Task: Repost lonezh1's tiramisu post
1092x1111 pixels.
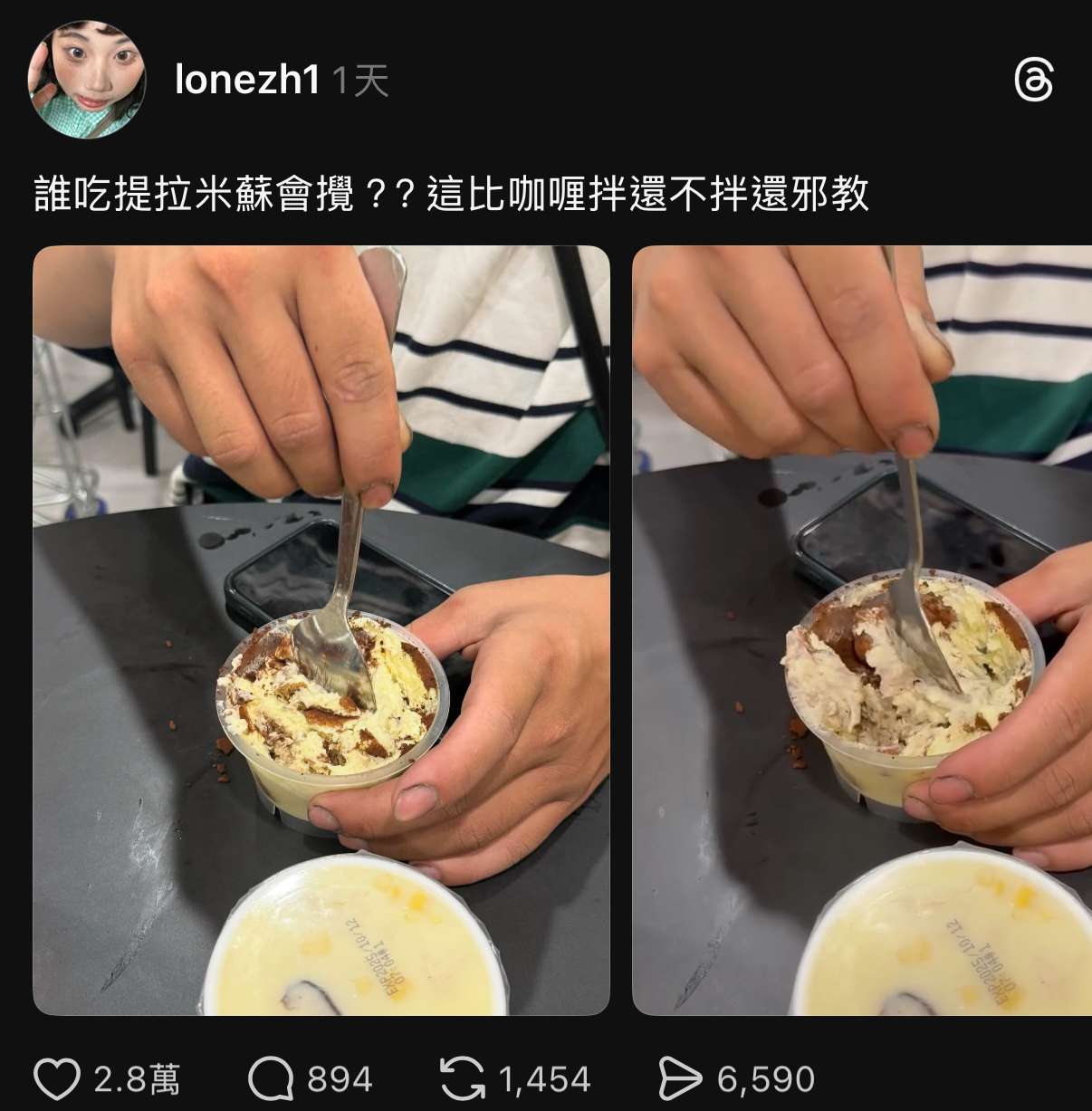Action: point(463,1079)
